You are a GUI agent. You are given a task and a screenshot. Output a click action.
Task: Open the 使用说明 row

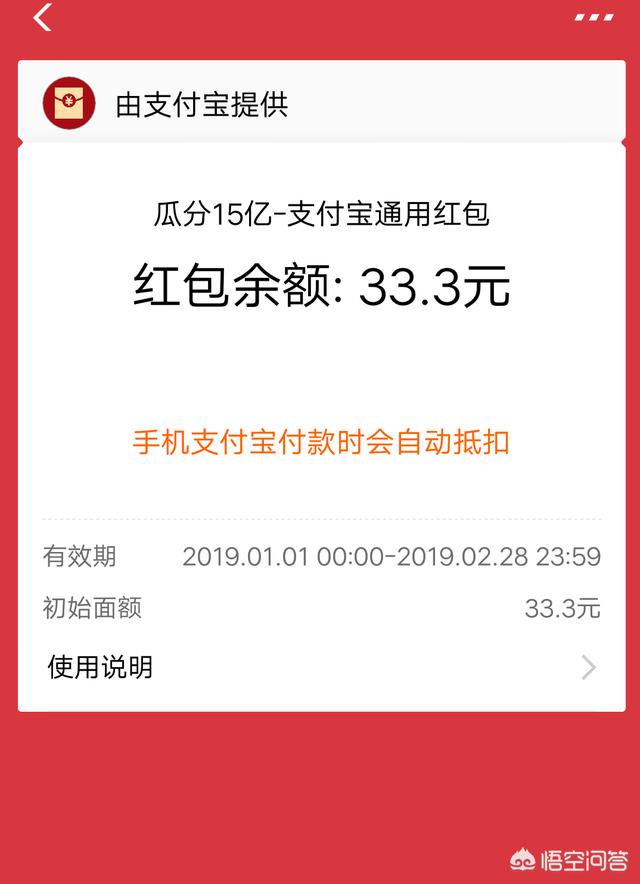pyautogui.click(x=320, y=667)
